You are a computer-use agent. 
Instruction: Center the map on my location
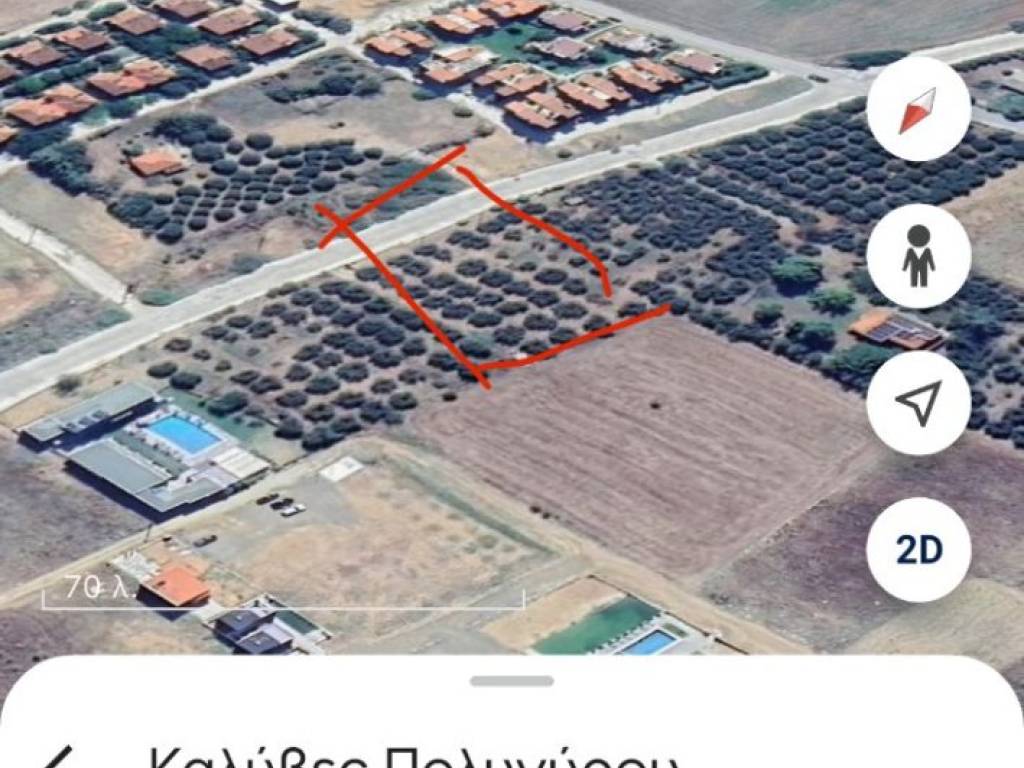(x=918, y=403)
